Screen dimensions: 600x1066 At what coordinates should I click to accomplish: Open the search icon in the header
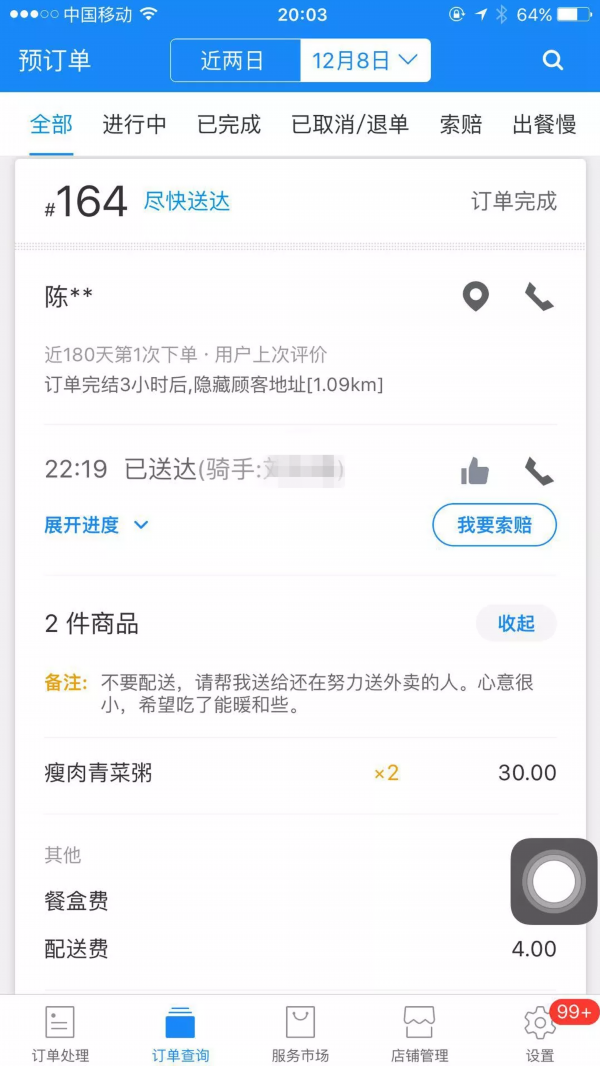[x=553, y=60]
